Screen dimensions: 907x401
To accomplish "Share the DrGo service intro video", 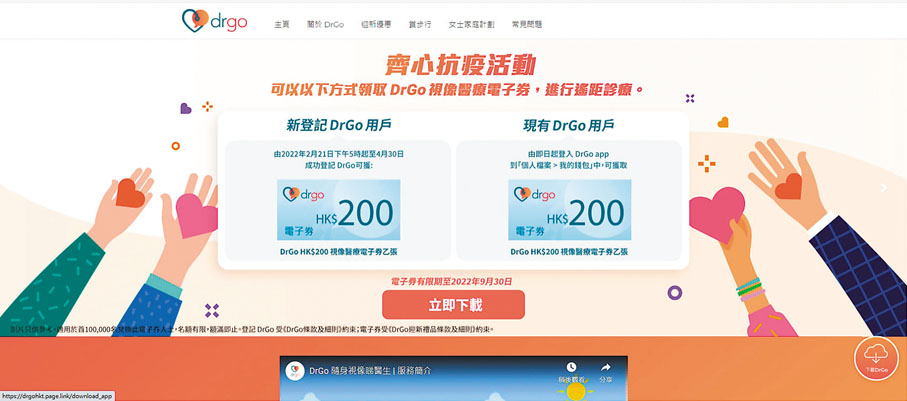I will (x=605, y=372).
